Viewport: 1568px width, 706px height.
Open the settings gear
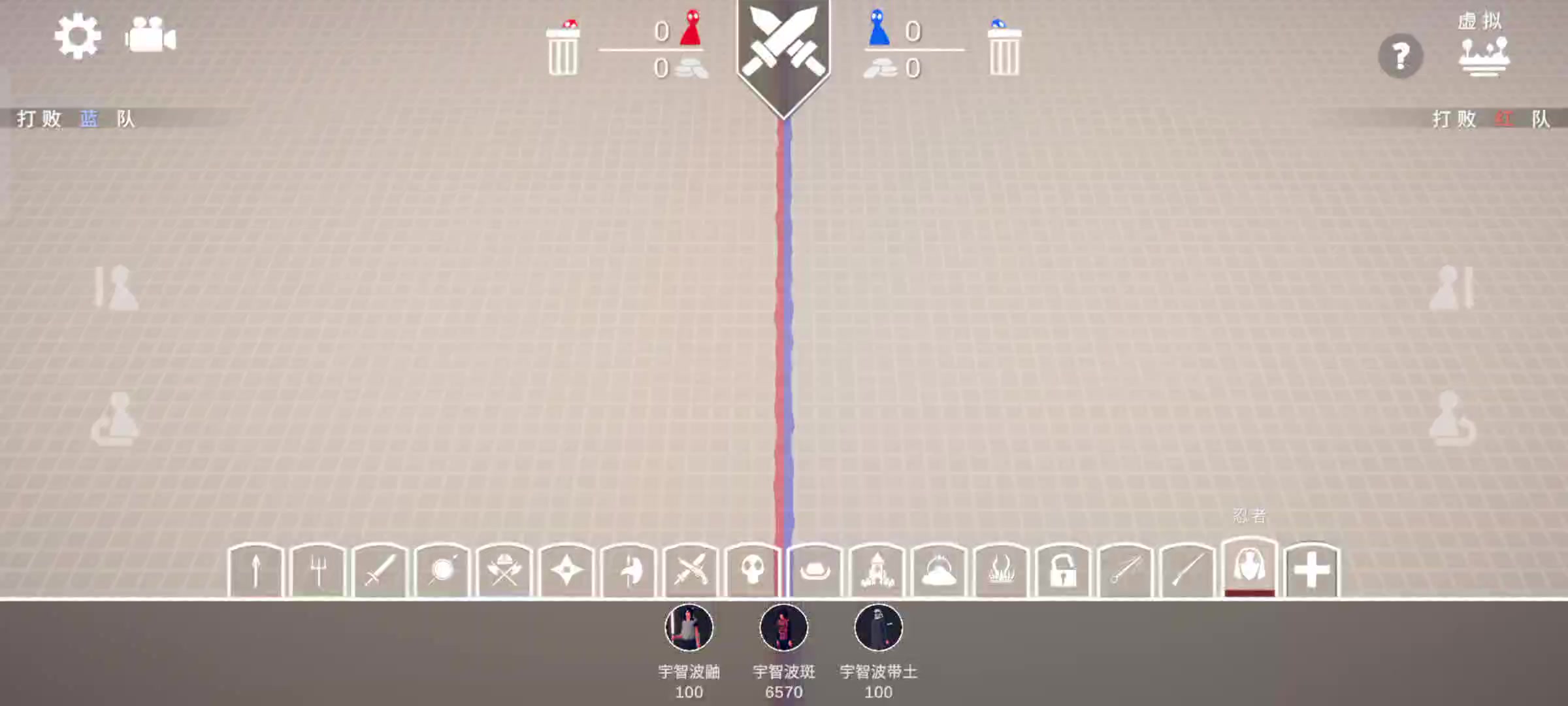point(78,36)
